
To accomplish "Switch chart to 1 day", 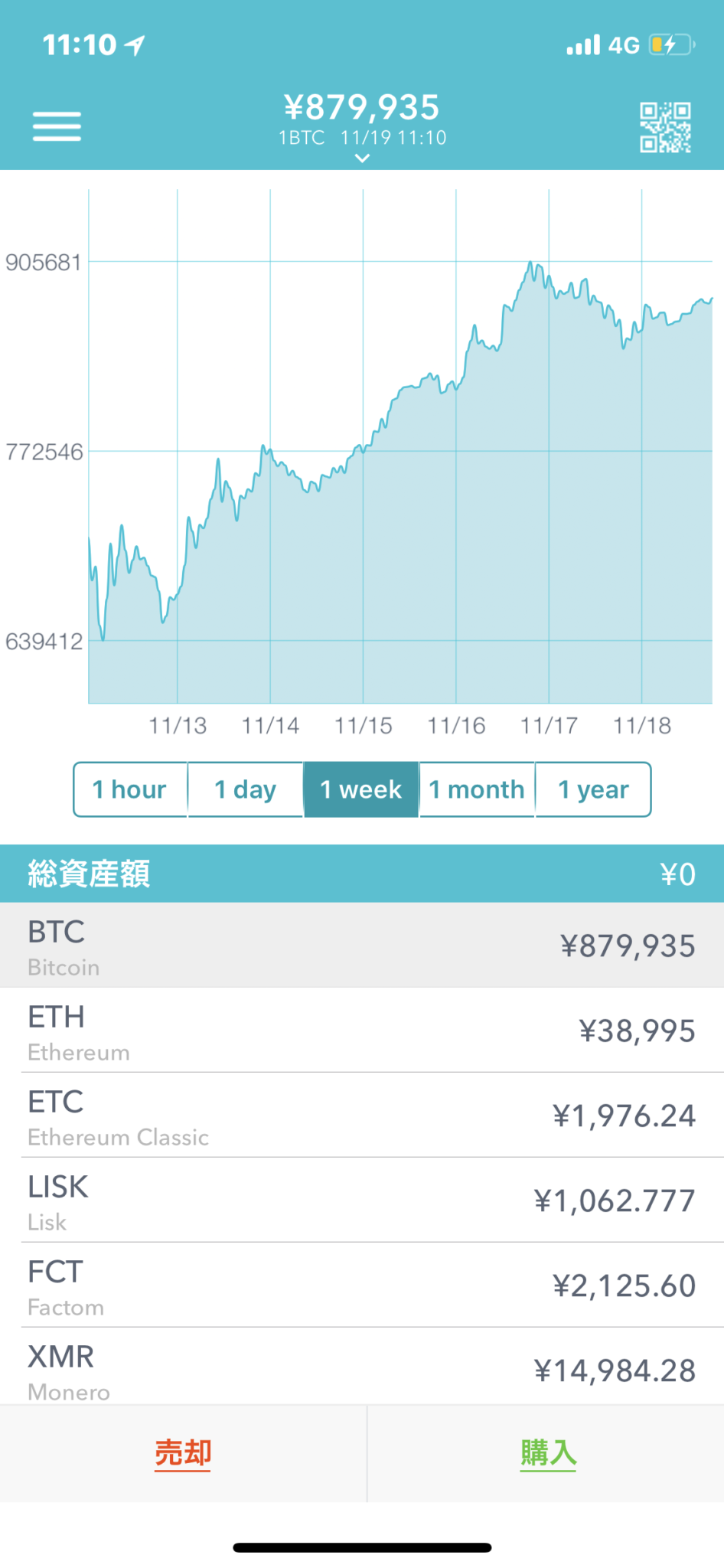I will point(246,789).
